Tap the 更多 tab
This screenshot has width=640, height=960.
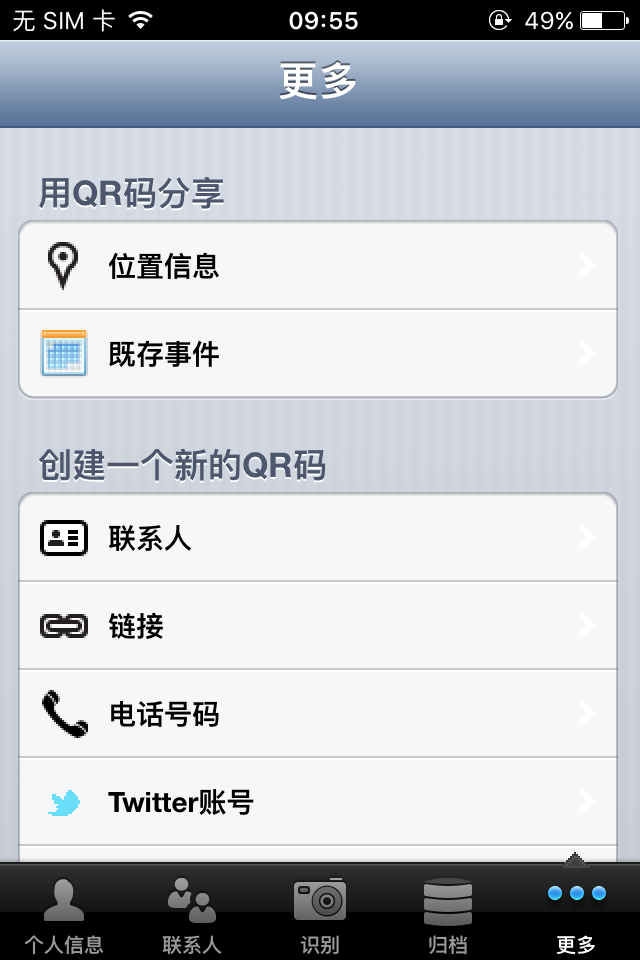[x=576, y=913]
